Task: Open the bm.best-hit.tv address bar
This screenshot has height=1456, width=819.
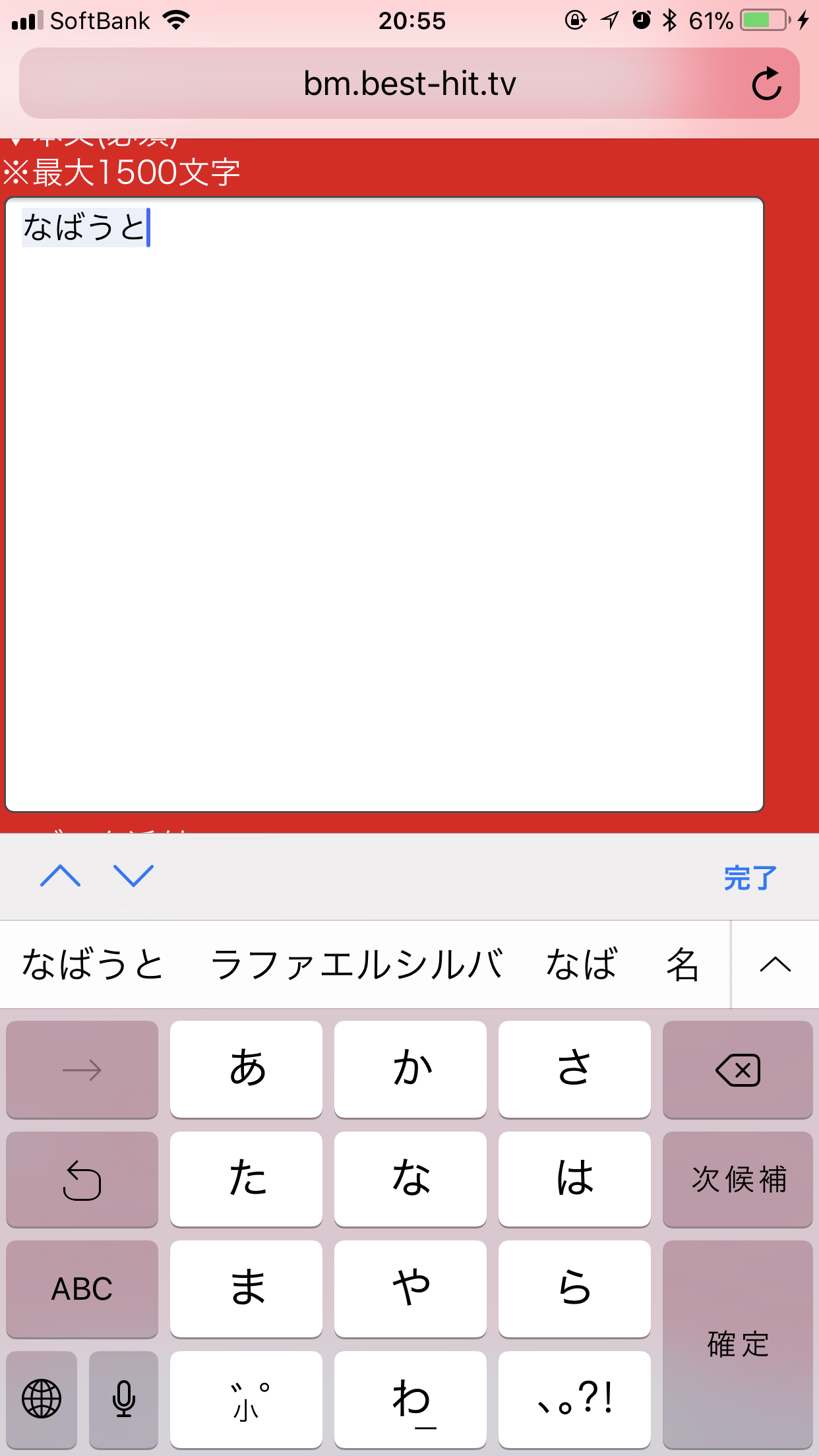Action: click(409, 84)
